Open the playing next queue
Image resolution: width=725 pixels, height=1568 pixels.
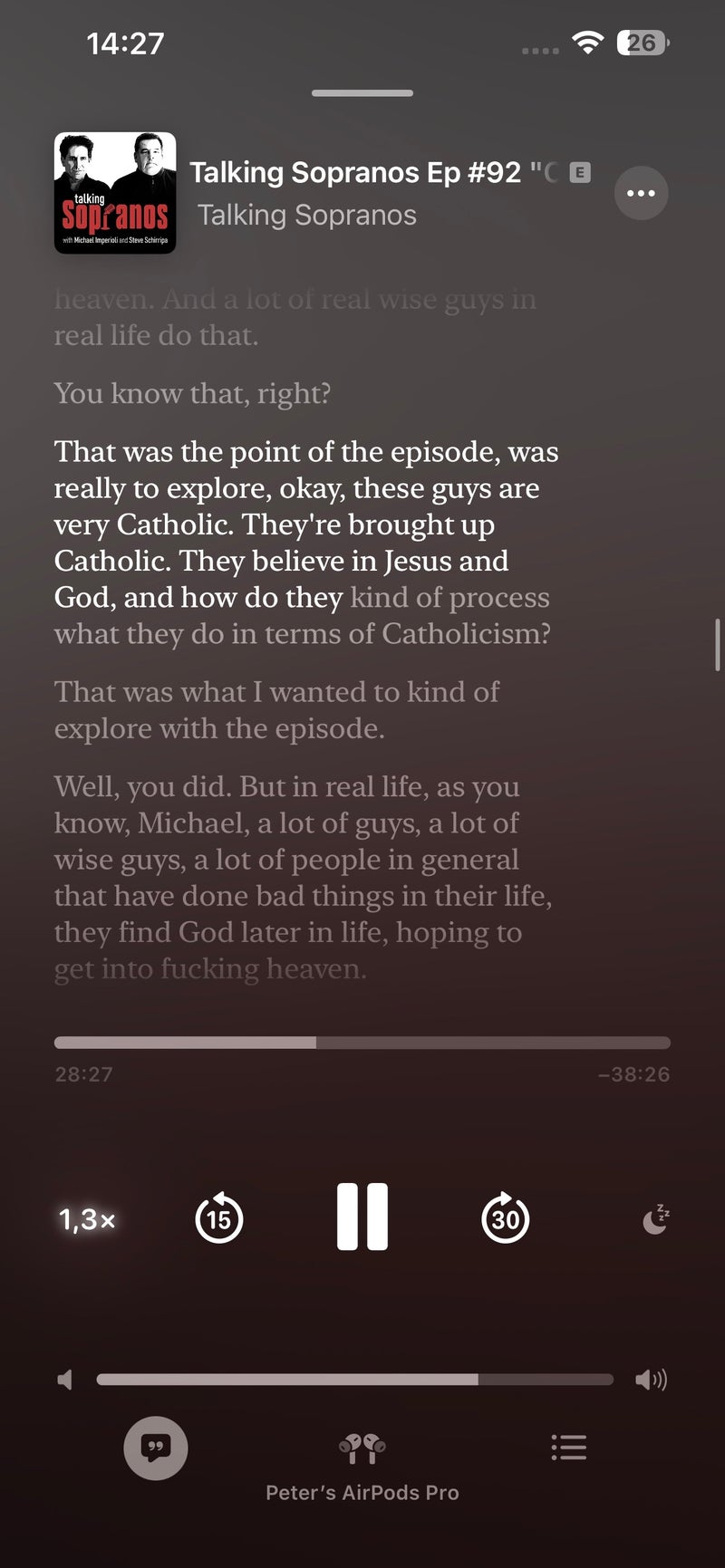tap(568, 1448)
